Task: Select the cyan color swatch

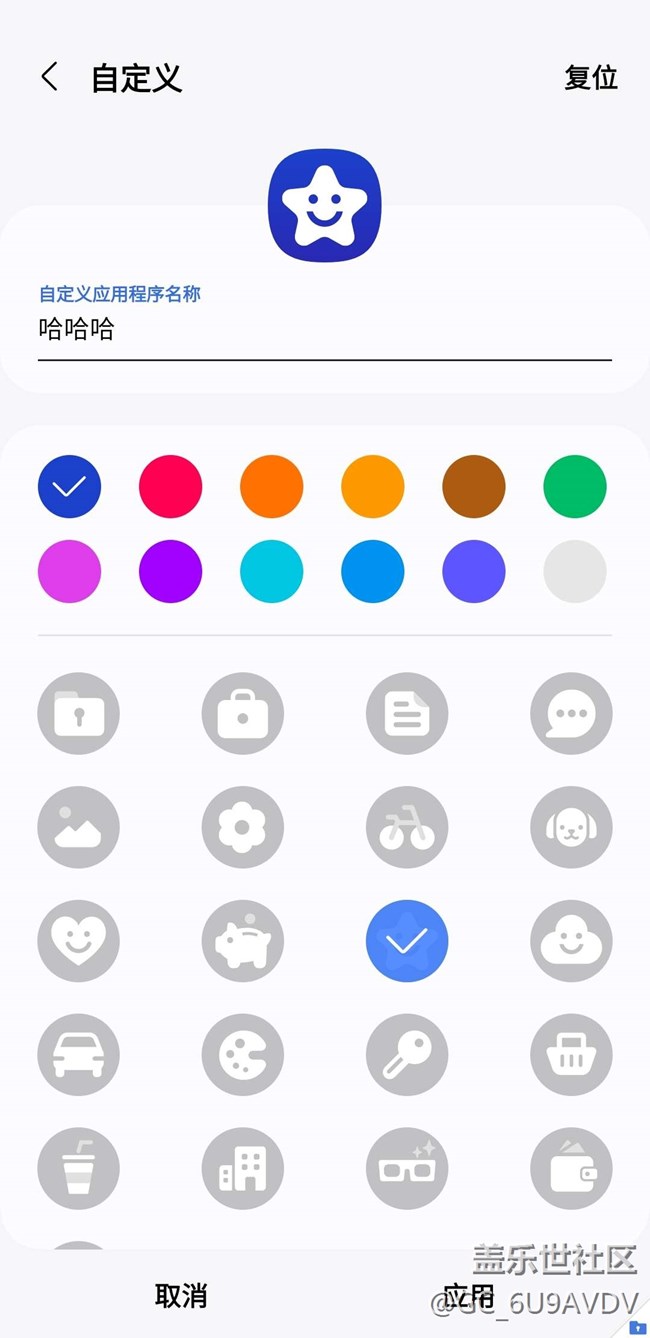Action: 271,572
